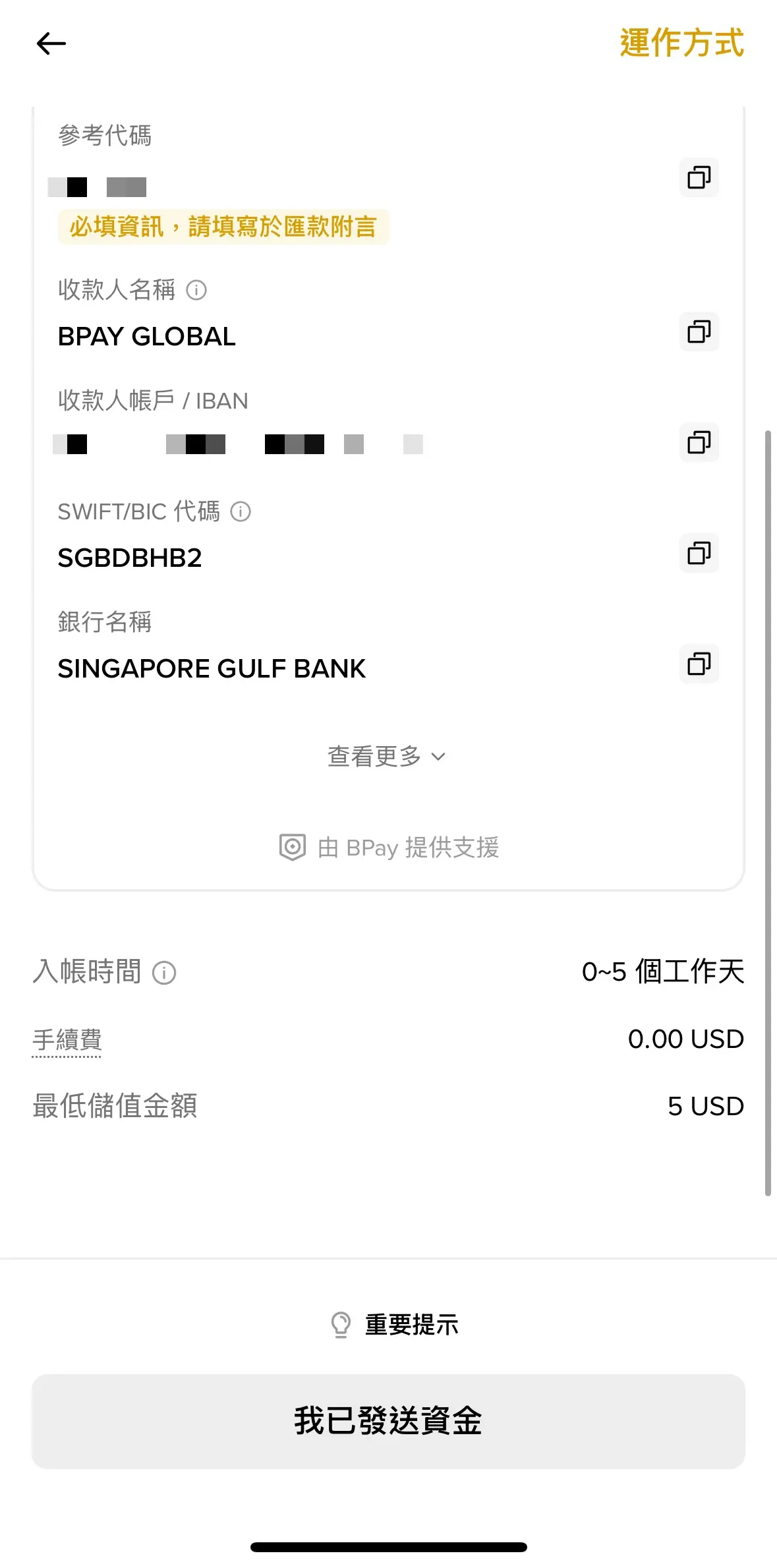Screen dimensions: 777x1568
Task: Copy bank name SINGAPORE GULF BANK
Action: pos(699,664)
